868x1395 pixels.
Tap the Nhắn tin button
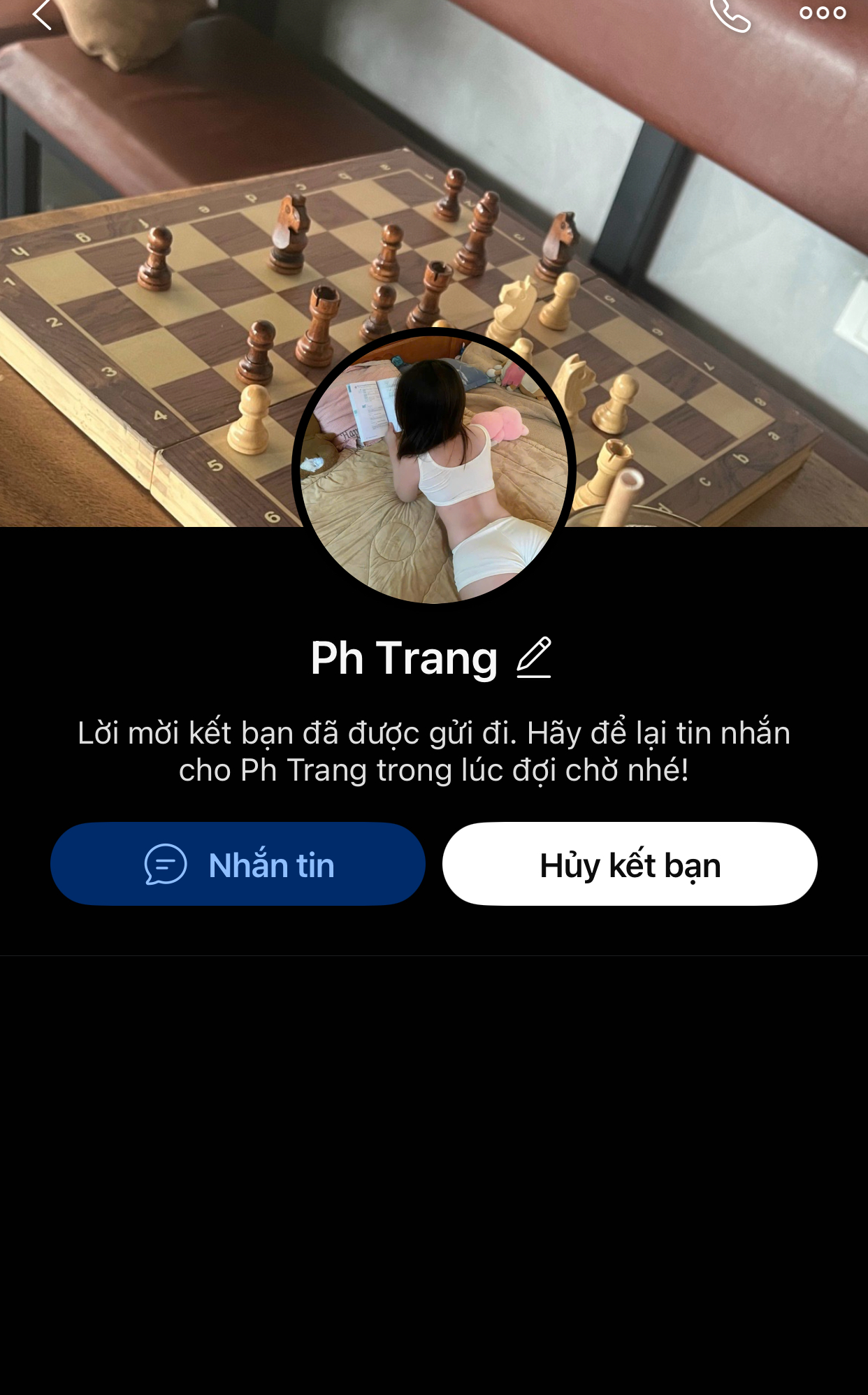click(x=238, y=864)
